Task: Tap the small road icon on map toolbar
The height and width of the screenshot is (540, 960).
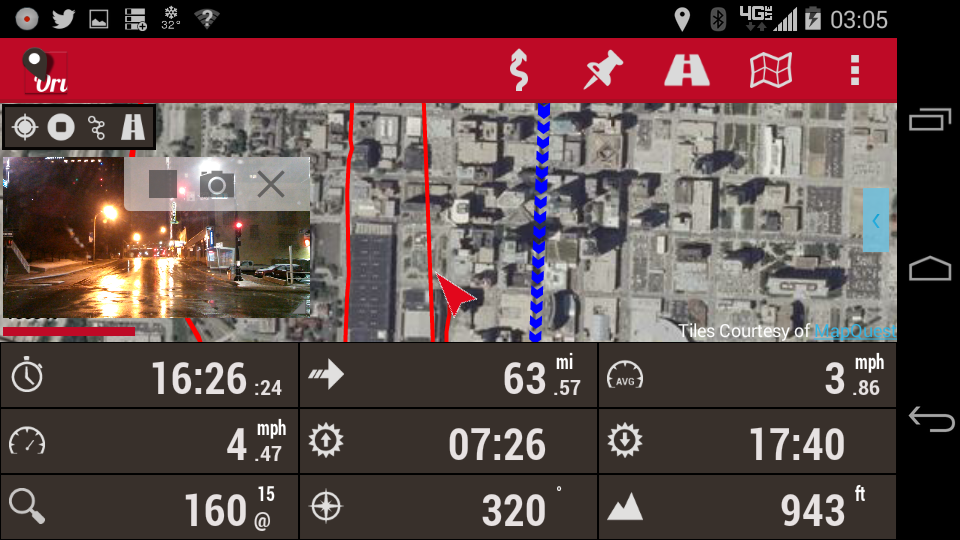Action: point(133,127)
